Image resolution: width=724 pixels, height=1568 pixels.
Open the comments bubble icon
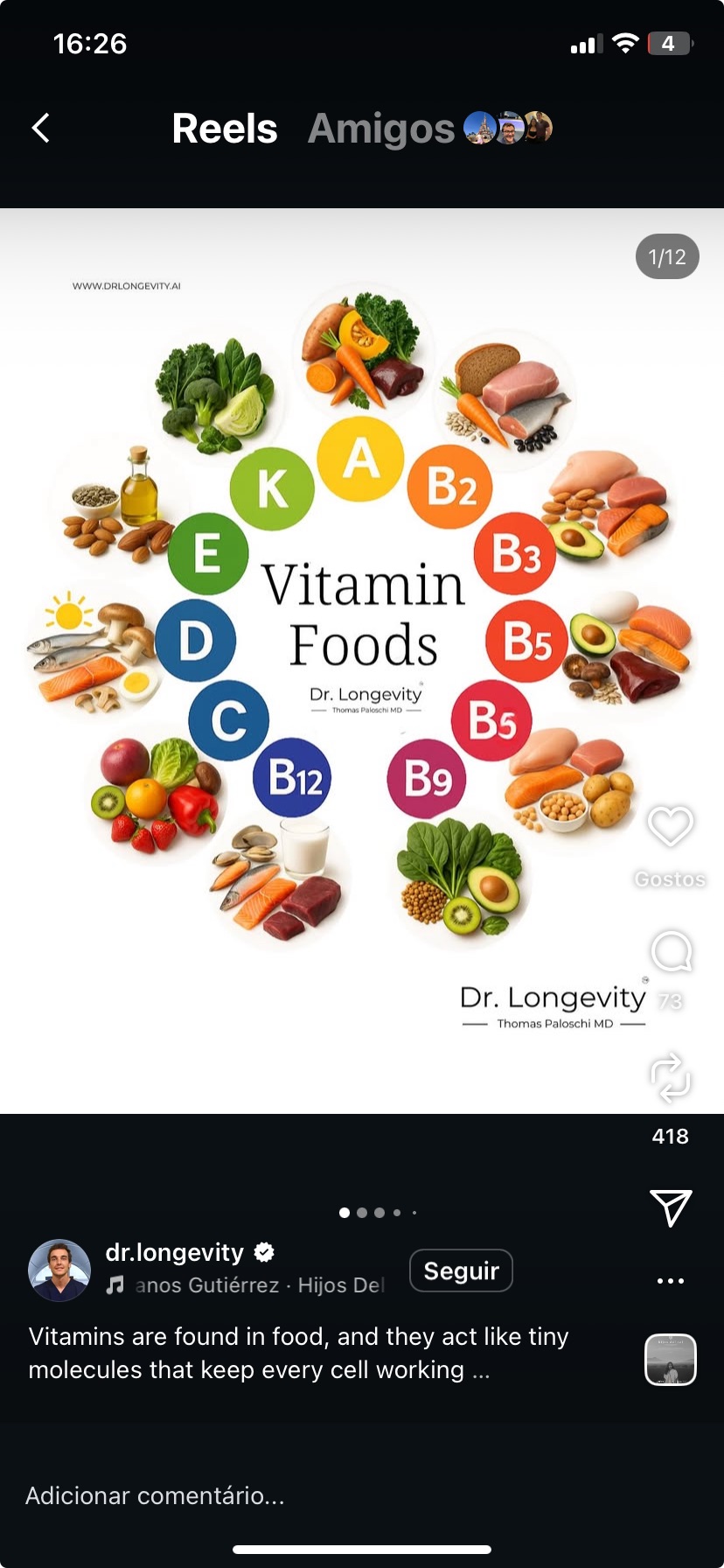(x=671, y=952)
